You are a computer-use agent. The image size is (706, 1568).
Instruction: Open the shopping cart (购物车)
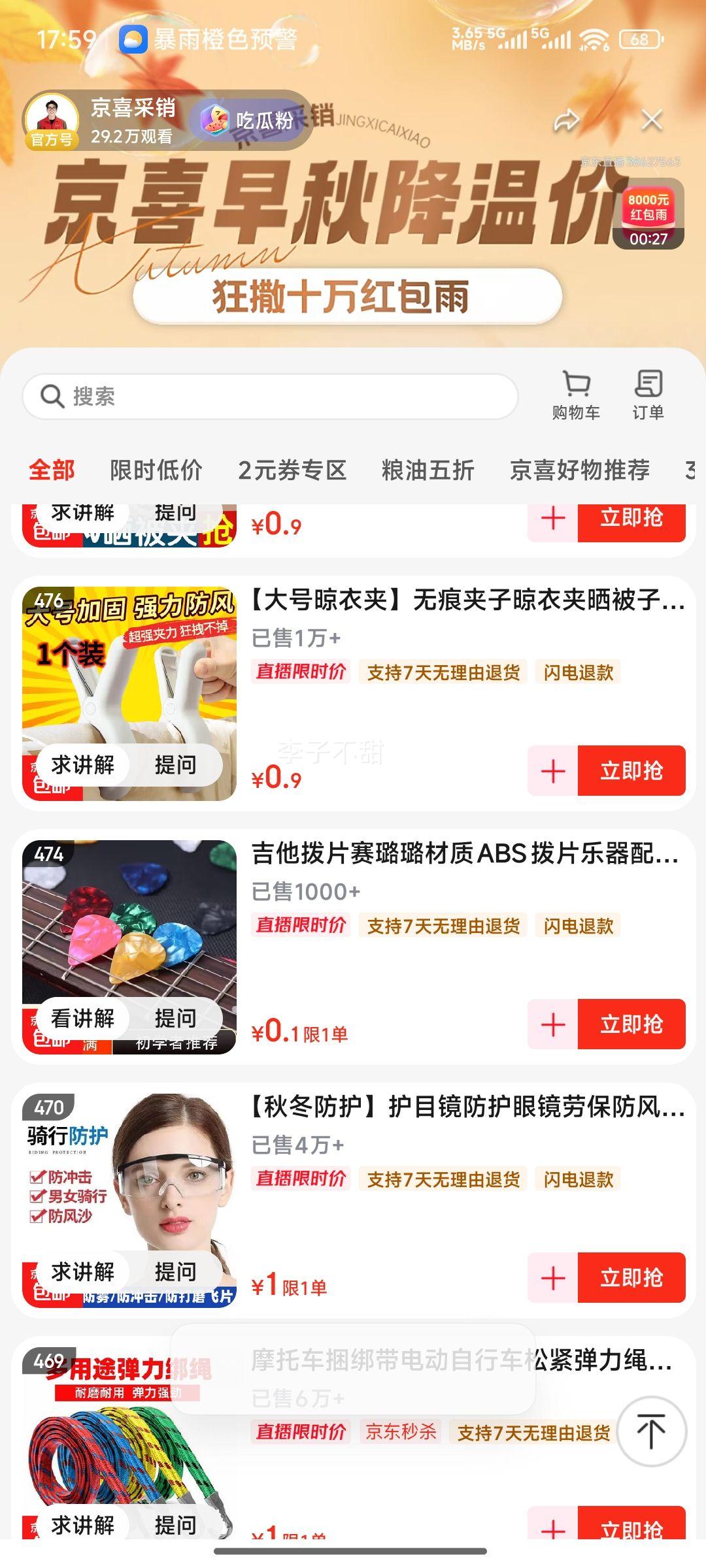coord(575,392)
